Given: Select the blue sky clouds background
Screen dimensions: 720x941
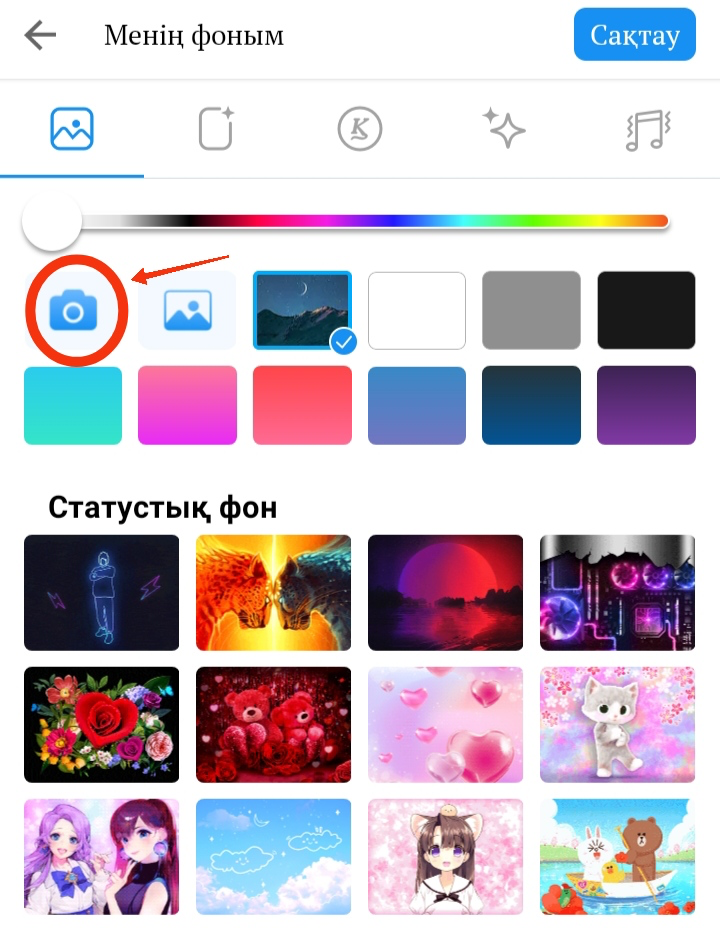Looking at the screenshot, I should tap(273, 856).
